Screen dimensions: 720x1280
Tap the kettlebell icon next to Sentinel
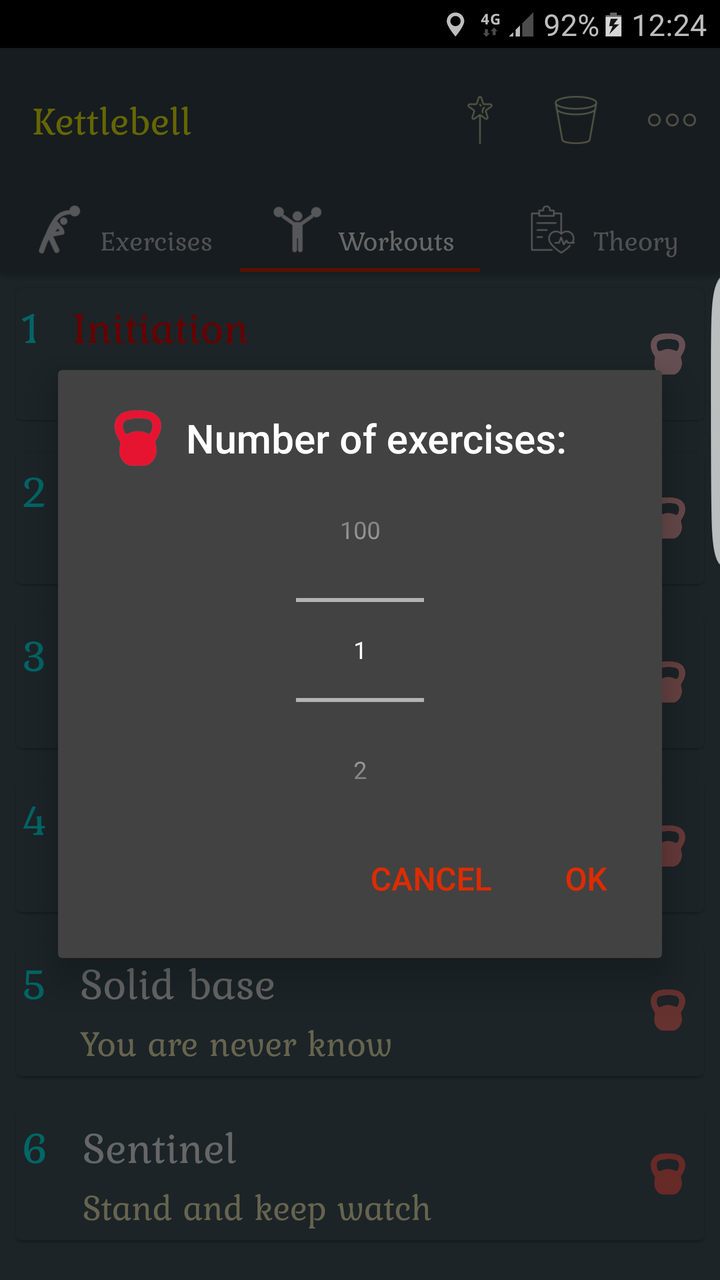click(670, 1172)
